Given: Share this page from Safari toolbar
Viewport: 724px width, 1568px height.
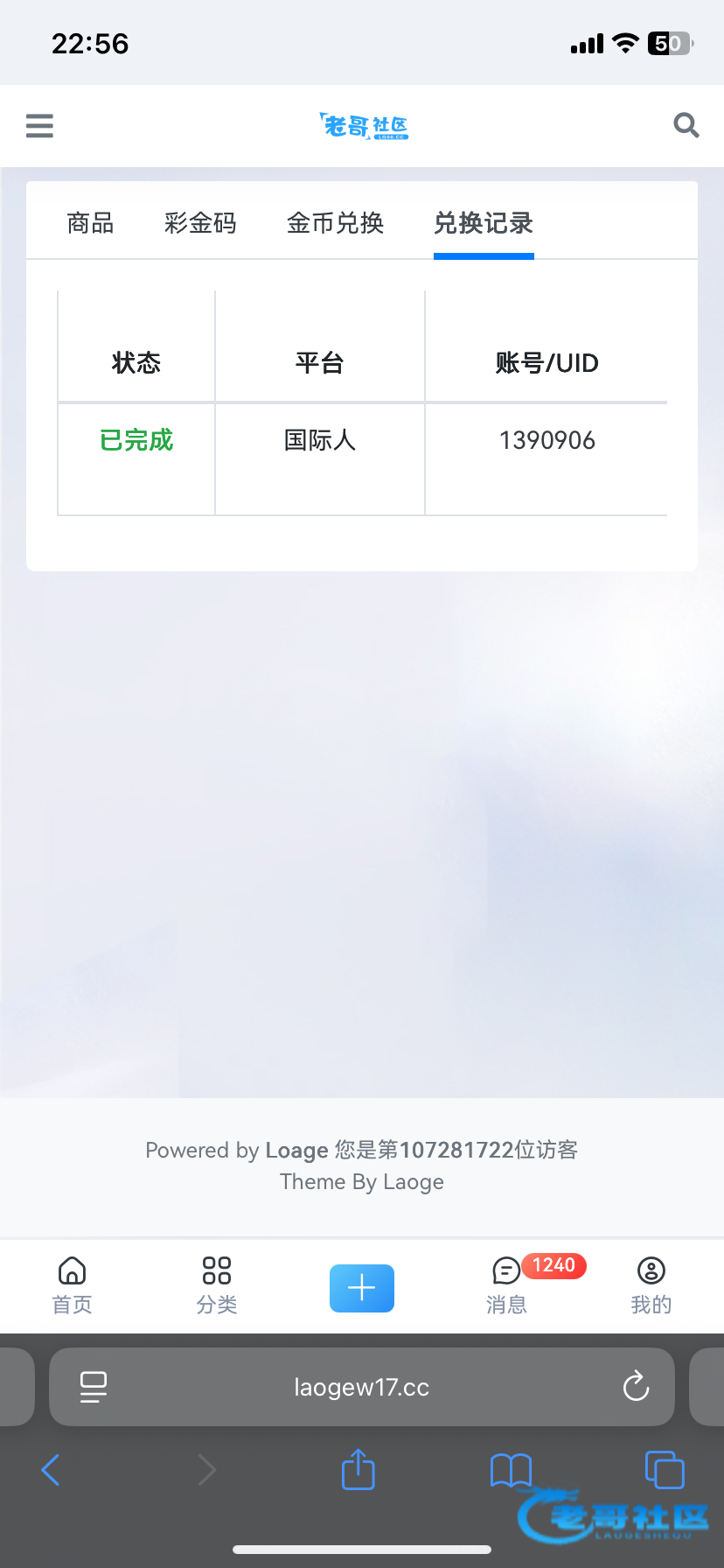Looking at the screenshot, I should 358,1470.
